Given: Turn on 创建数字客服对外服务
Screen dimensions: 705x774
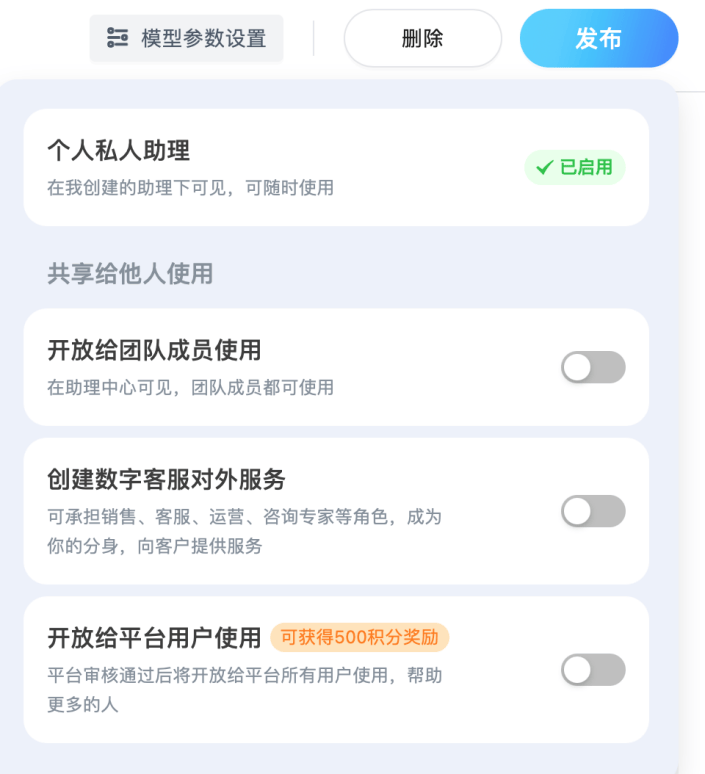Looking at the screenshot, I should (593, 511).
